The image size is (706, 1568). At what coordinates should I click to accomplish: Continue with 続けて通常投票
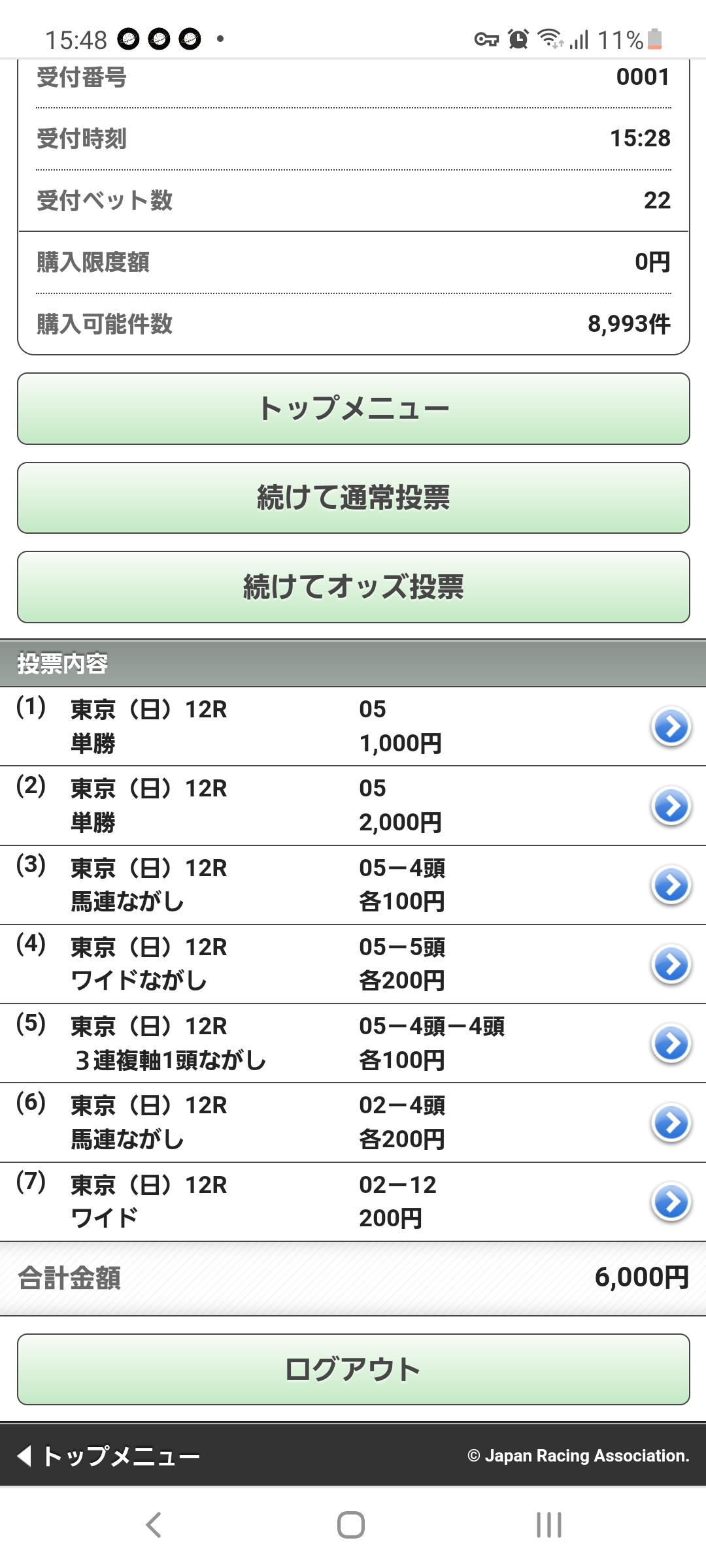click(x=353, y=498)
